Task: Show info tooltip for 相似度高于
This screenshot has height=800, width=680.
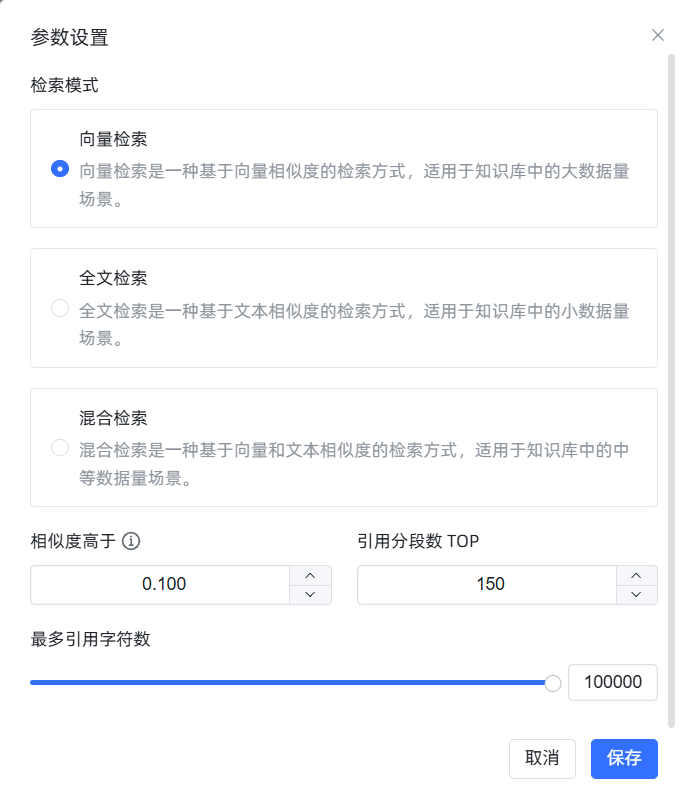Action: point(131,541)
